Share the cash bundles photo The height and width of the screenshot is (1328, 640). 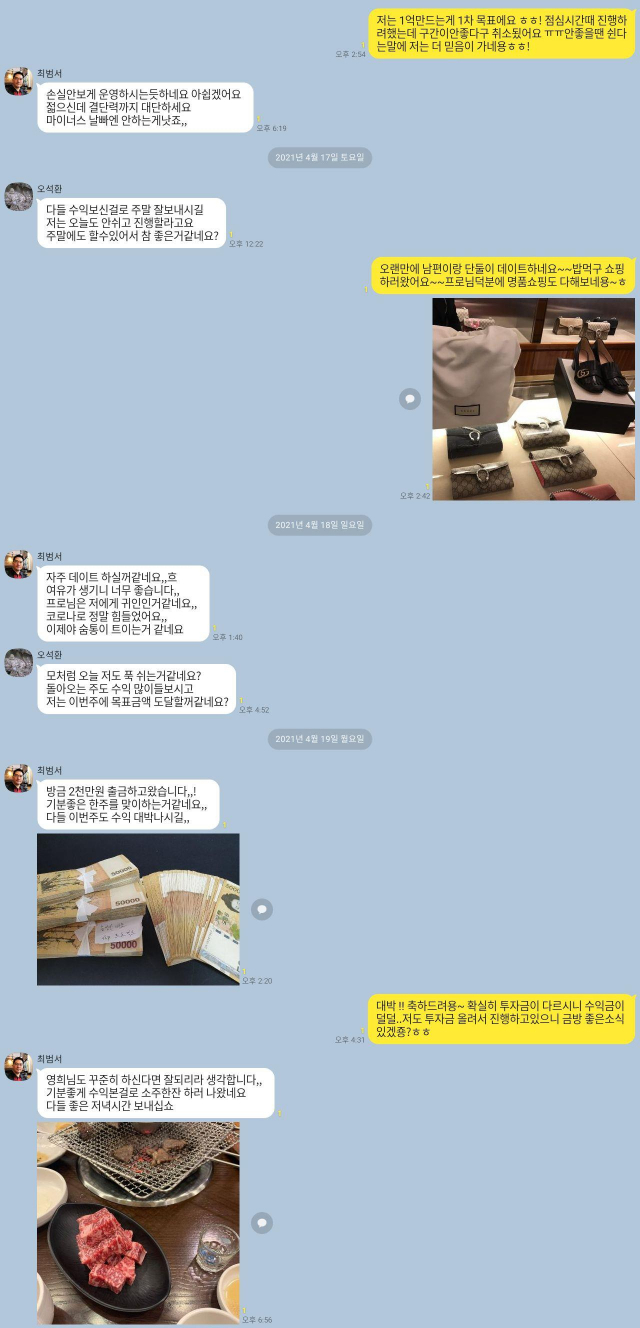coord(262,909)
